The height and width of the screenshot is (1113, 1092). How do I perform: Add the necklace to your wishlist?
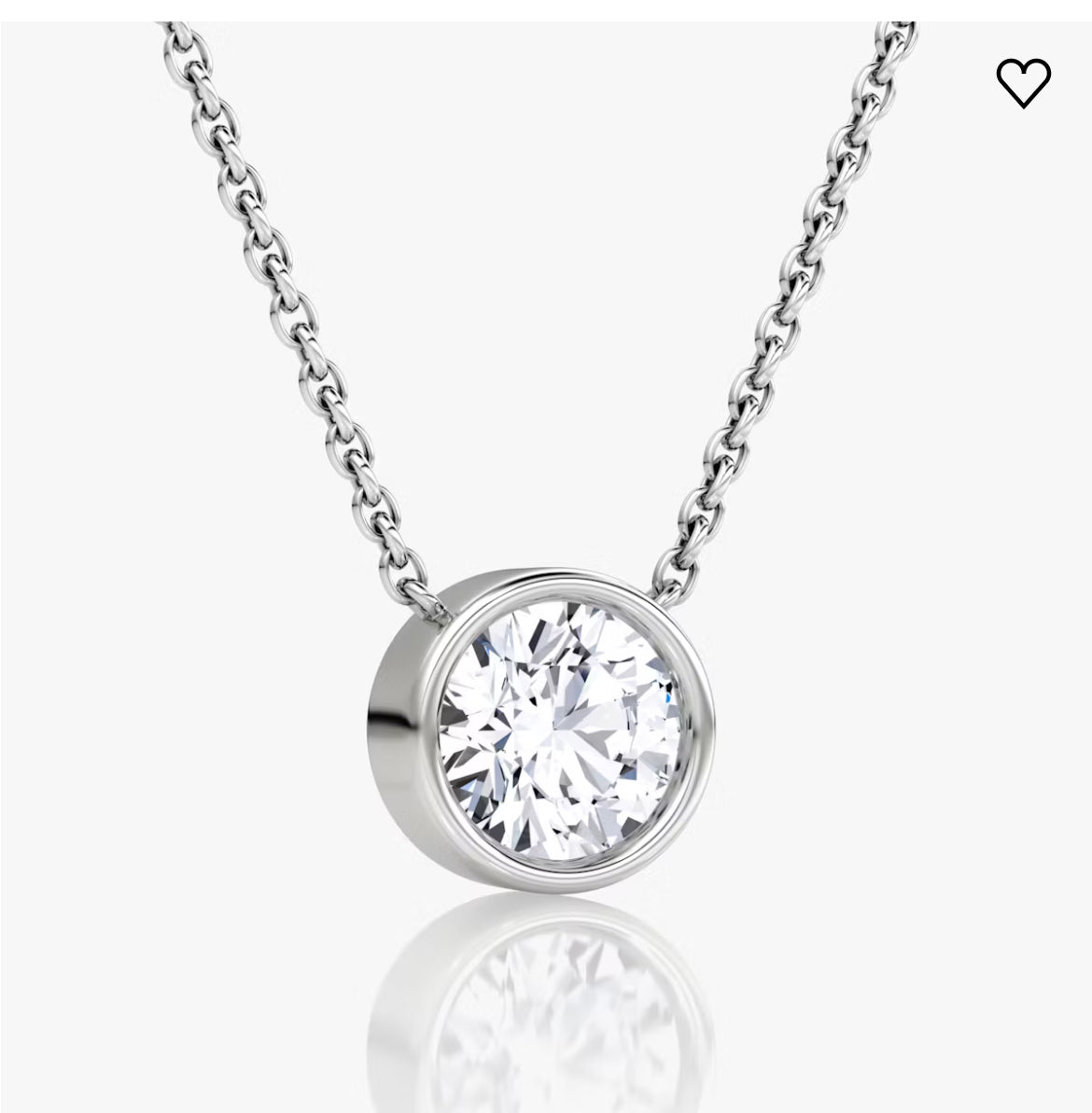(x=1023, y=83)
